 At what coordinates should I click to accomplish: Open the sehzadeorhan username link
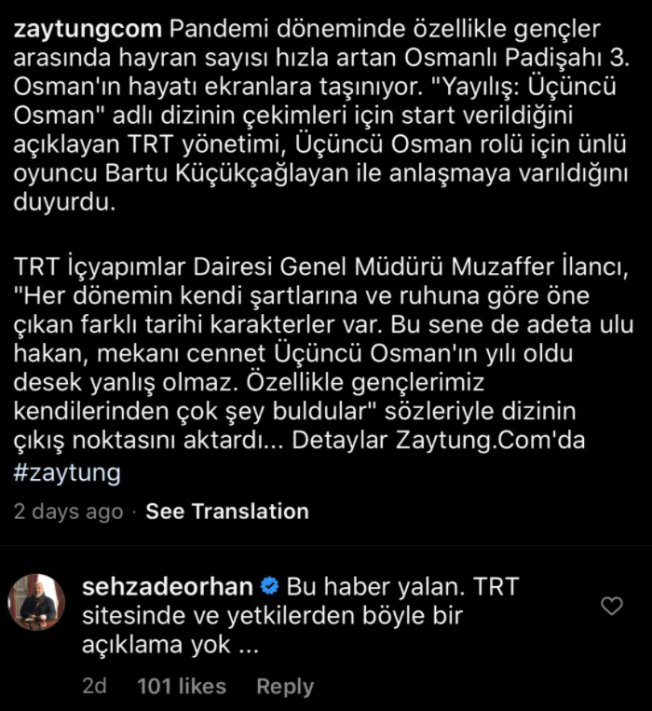[168, 584]
